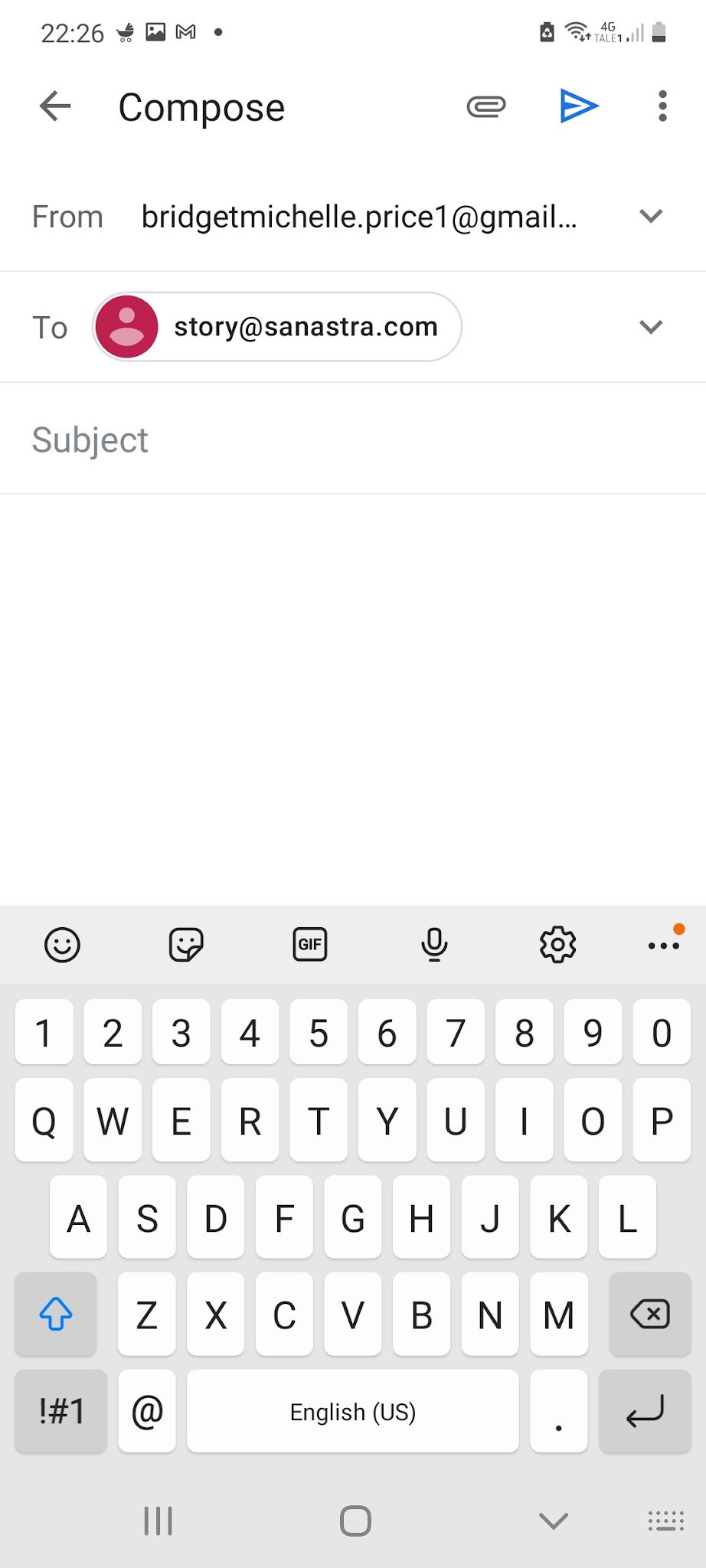Expand the To field for Cc/Bcc
This screenshot has height=1568, width=706.
651,328
